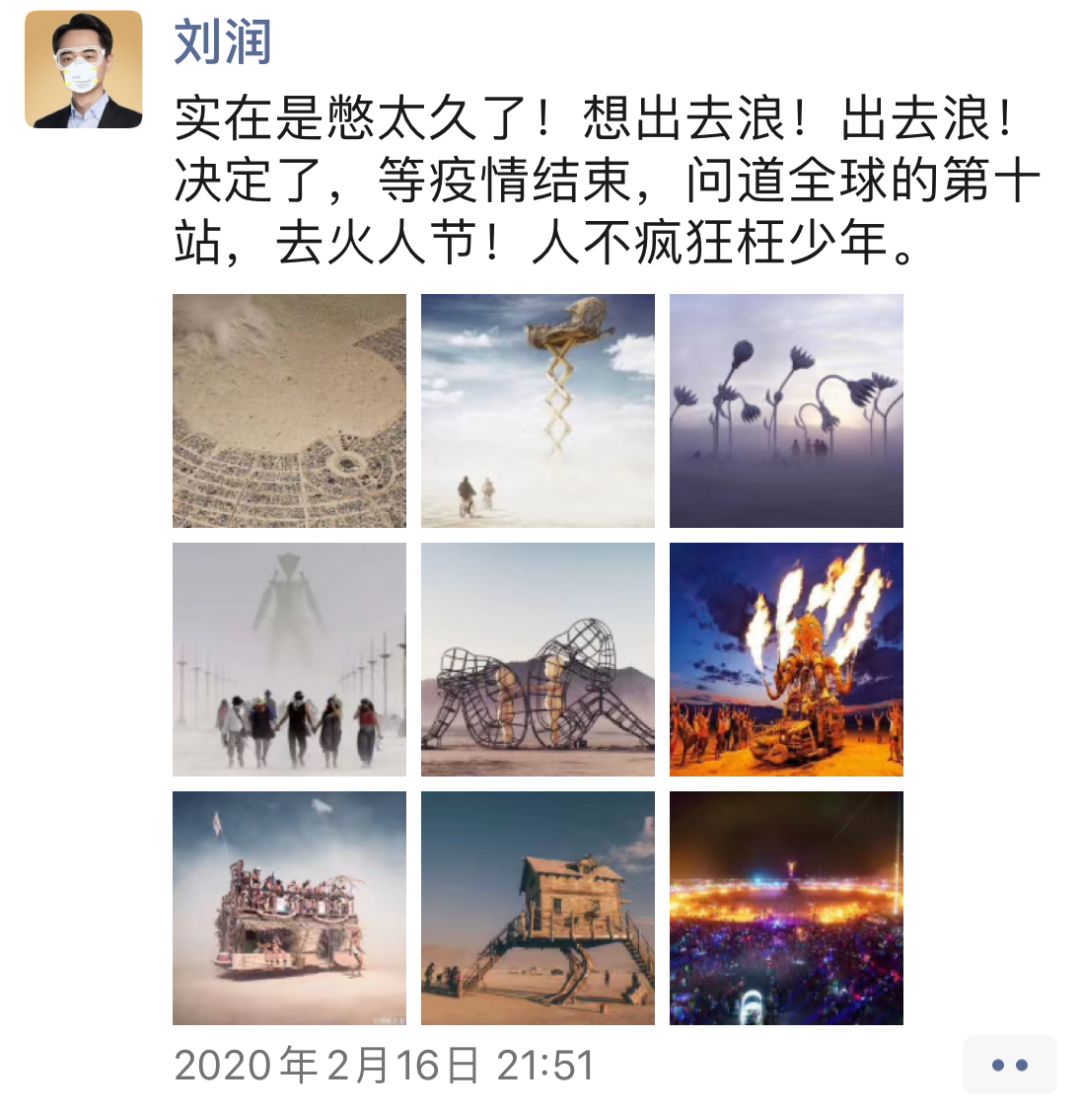The width and height of the screenshot is (1080, 1113).
Task: View the photo of people holding hands
Action: 289,659
